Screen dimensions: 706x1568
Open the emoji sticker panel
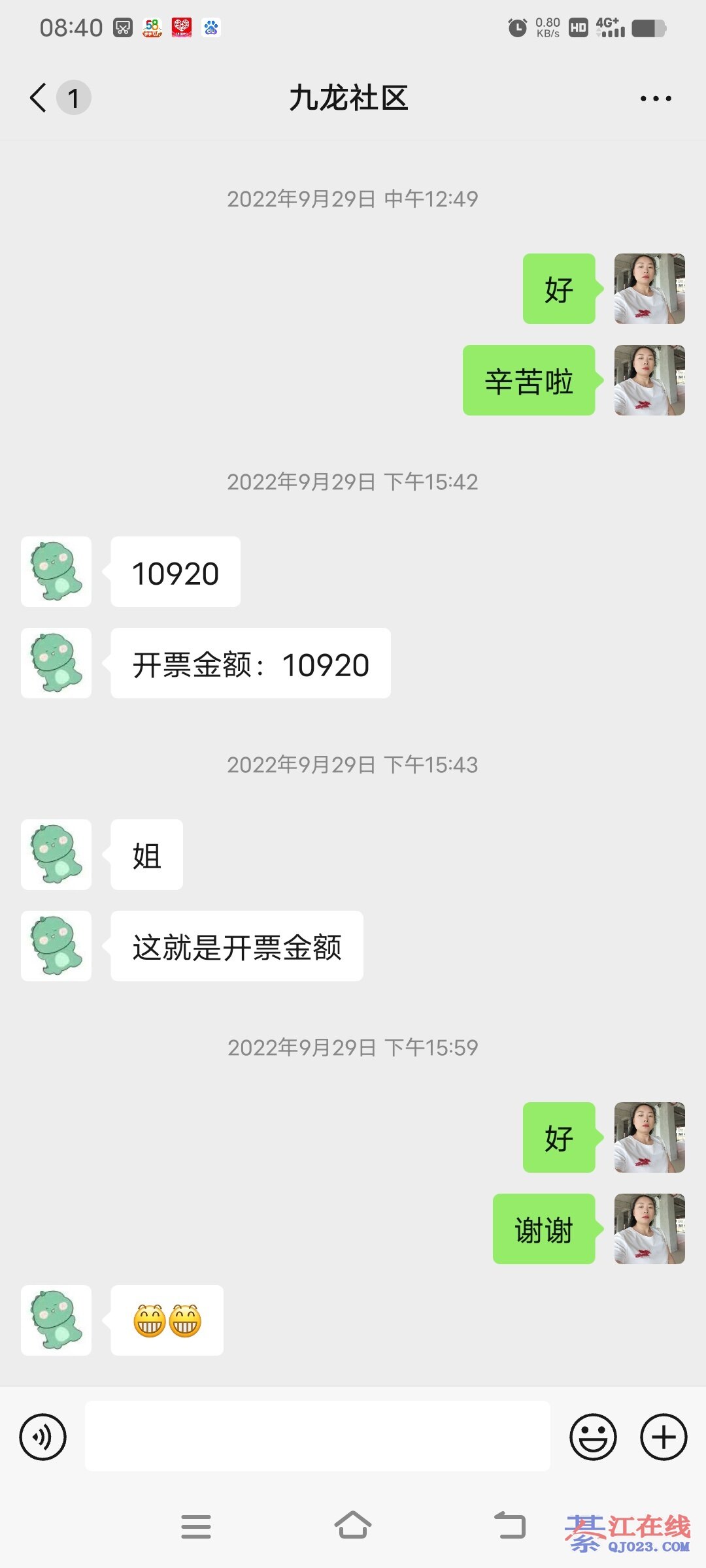coord(593,1437)
